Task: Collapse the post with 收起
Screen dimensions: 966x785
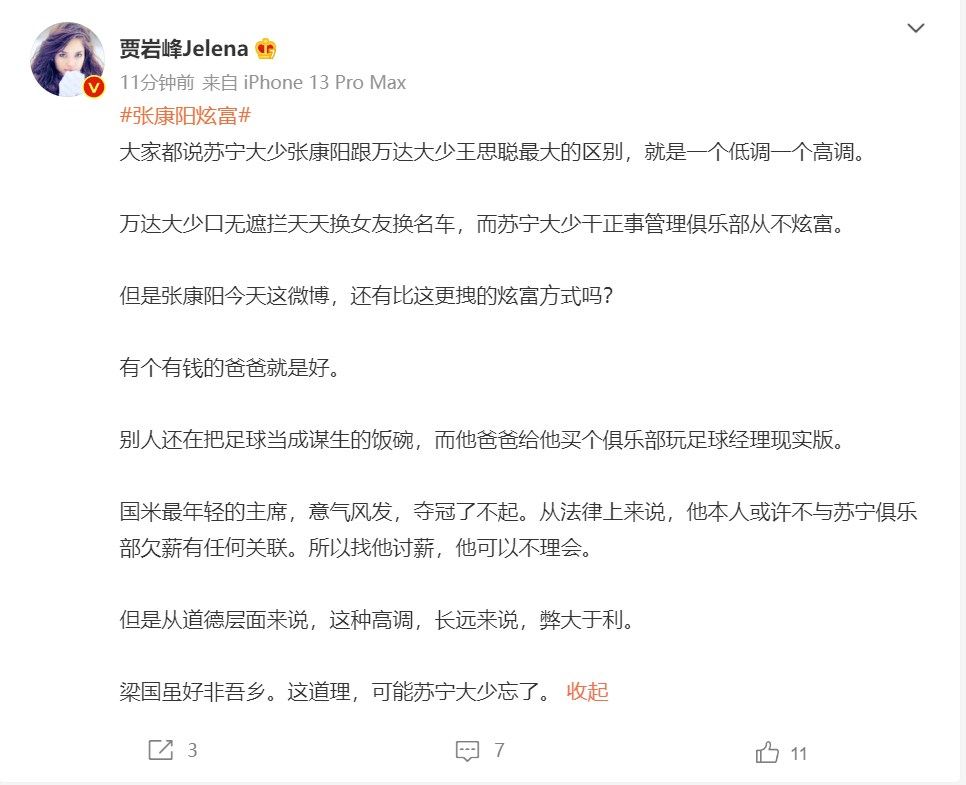Action: pos(587,692)
